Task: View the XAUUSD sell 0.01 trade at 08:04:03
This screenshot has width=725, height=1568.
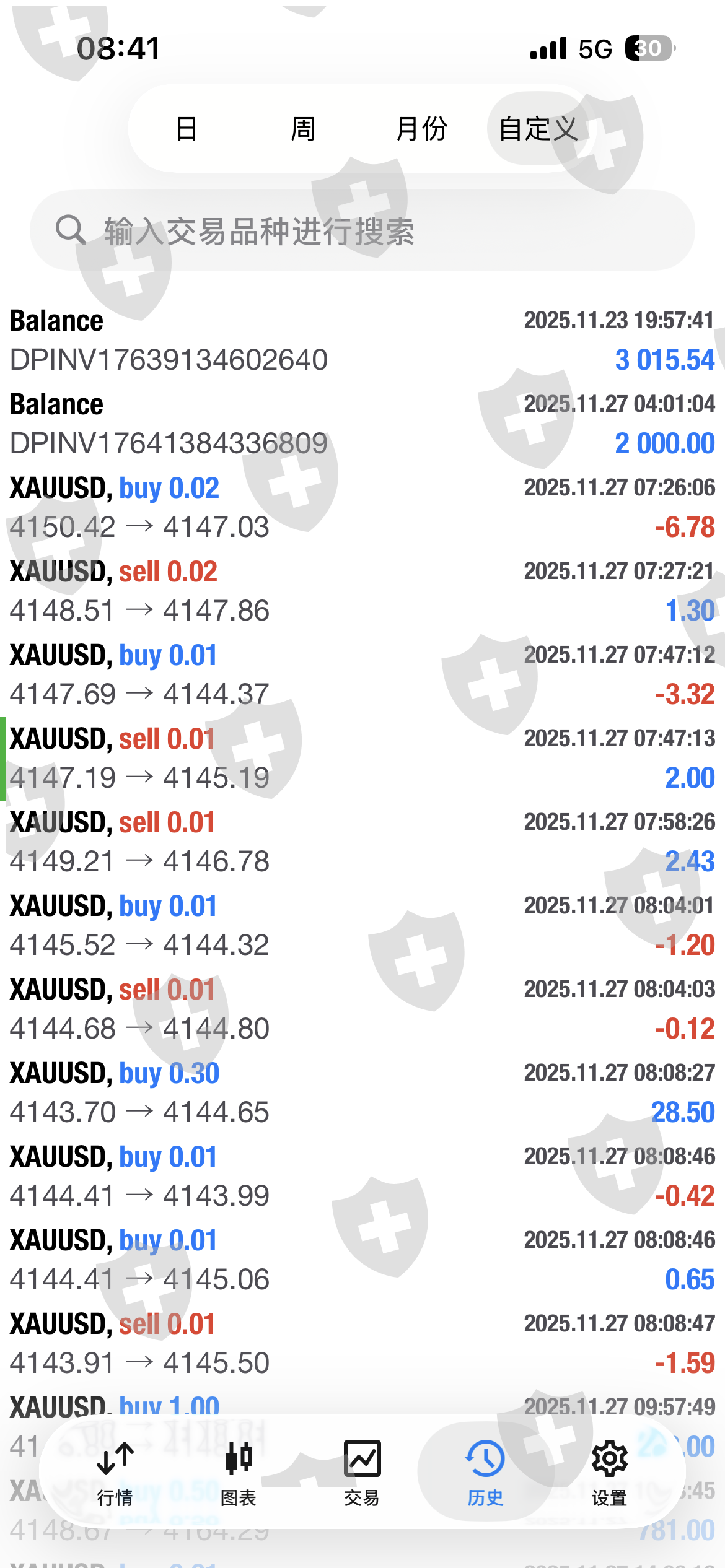Action: click(362, 1009)
